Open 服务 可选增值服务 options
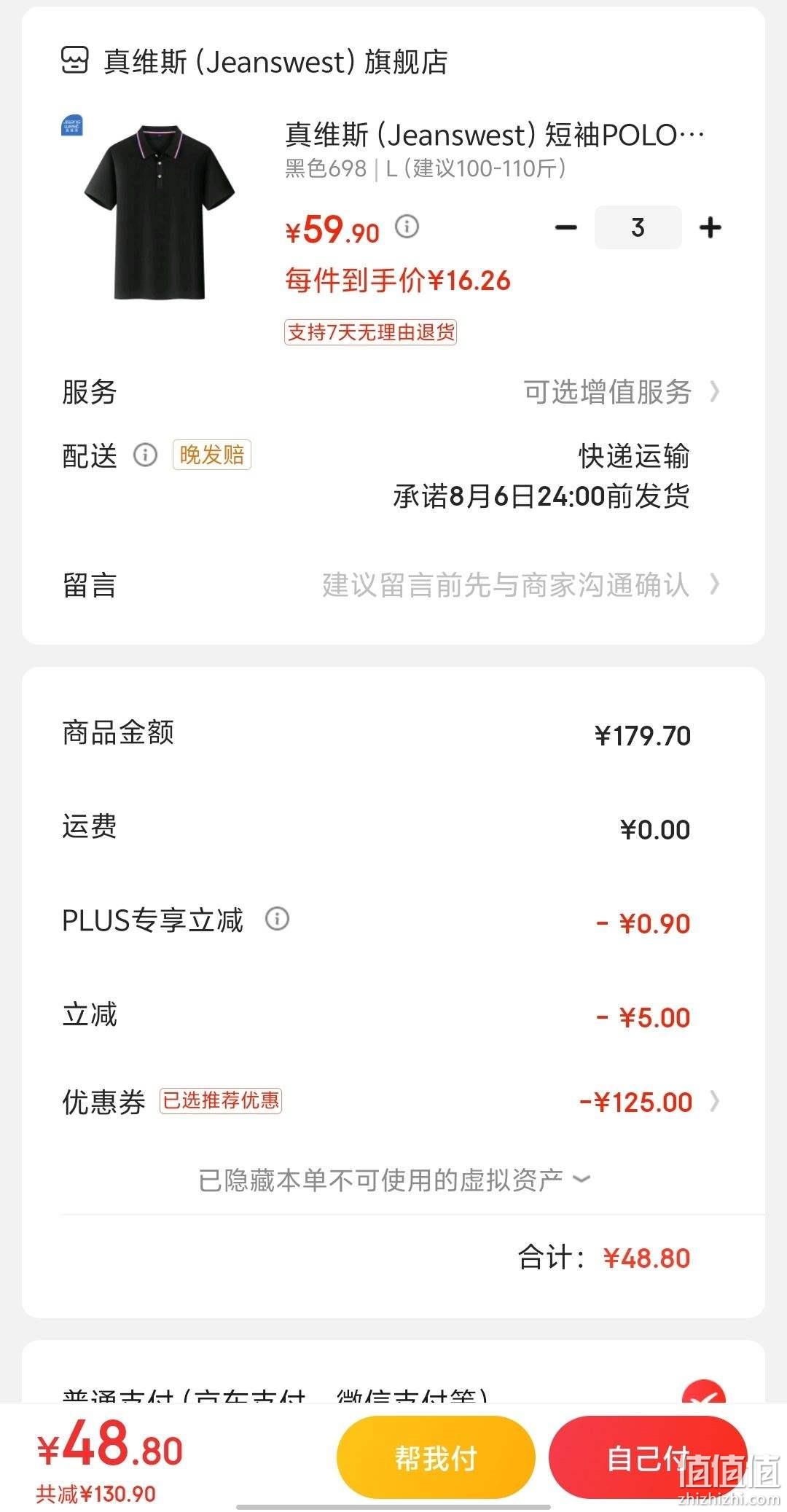Viewport: 787px width, 1512px height. 393,392
